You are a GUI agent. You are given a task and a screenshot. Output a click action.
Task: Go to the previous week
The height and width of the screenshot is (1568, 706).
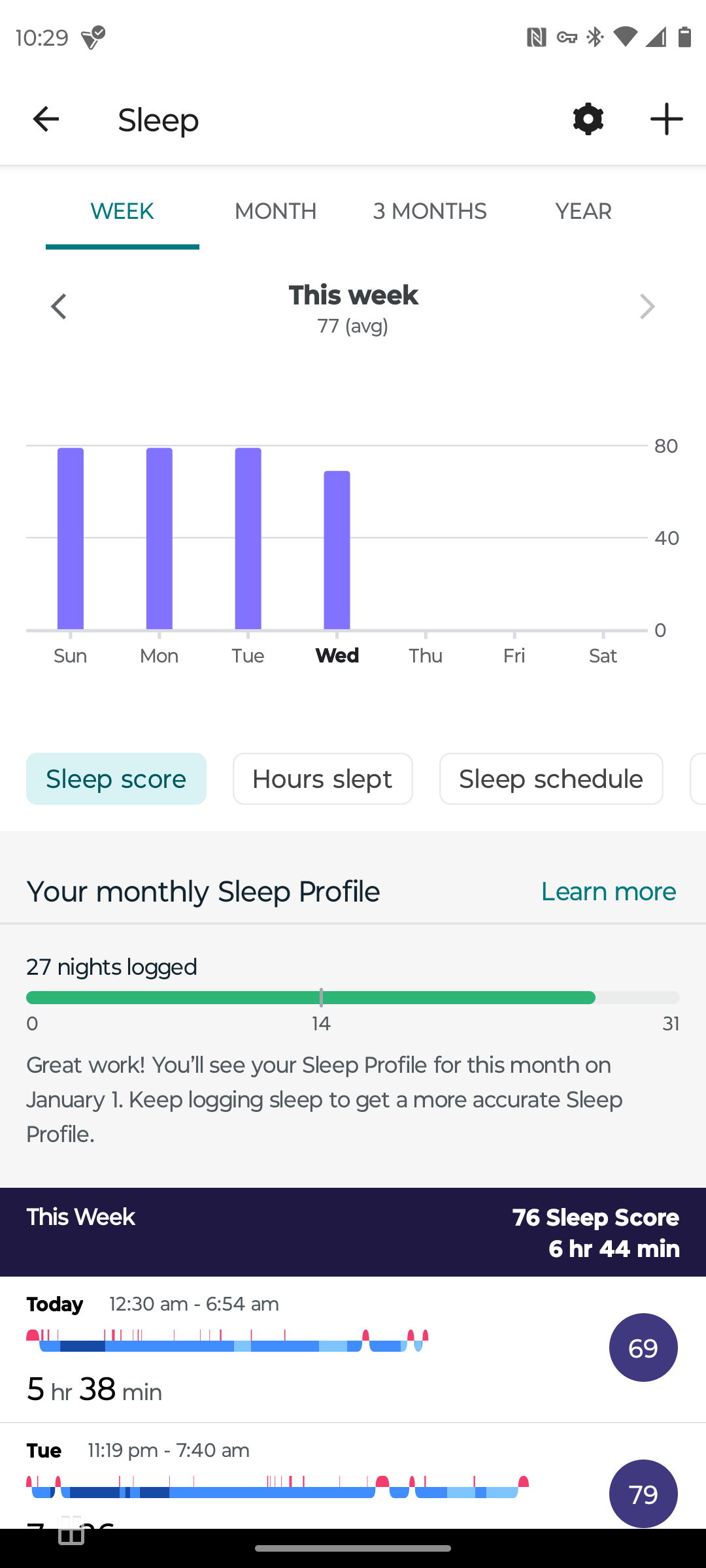59,306
